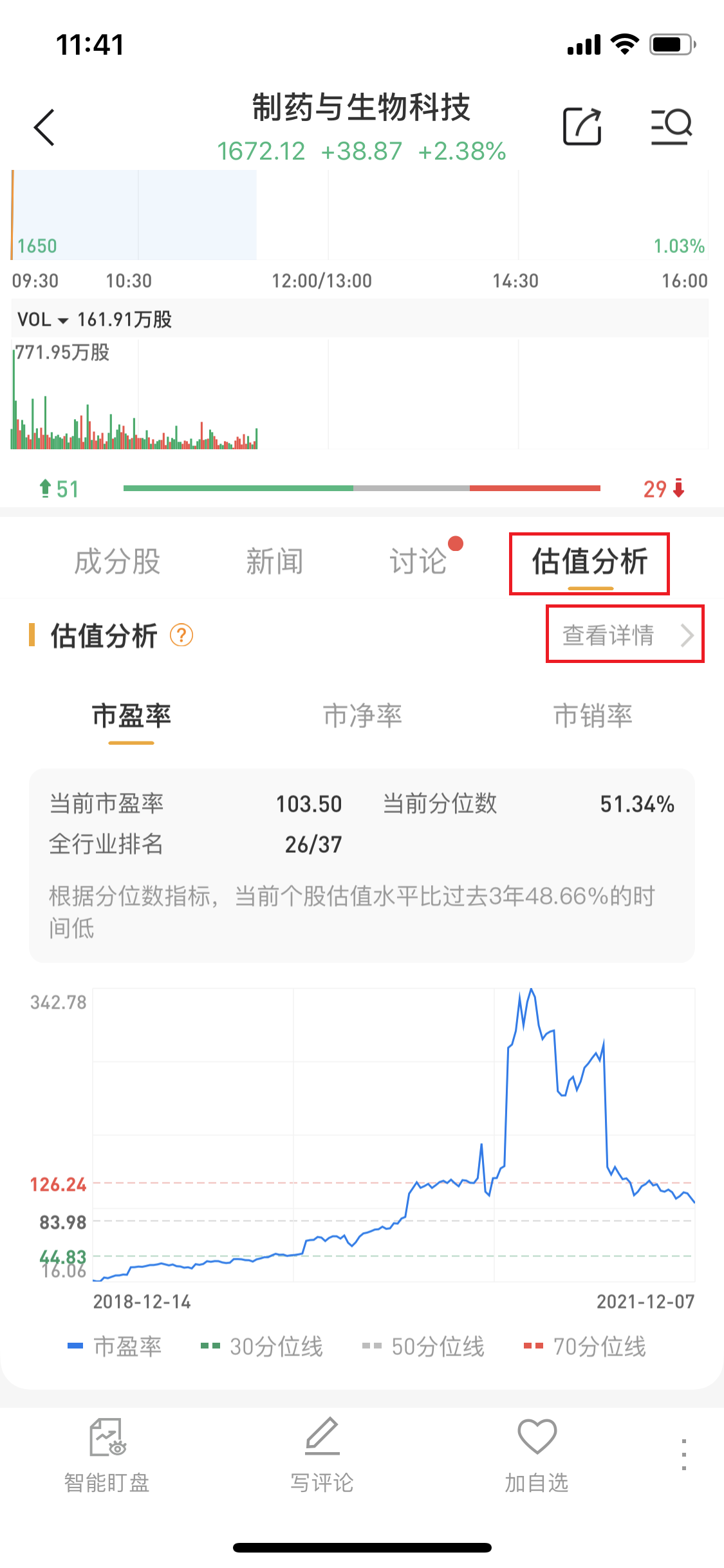Screen dimensions: 724x1568
Task: Open the bottom-bar overflow menu
Action: [683, 1455]
